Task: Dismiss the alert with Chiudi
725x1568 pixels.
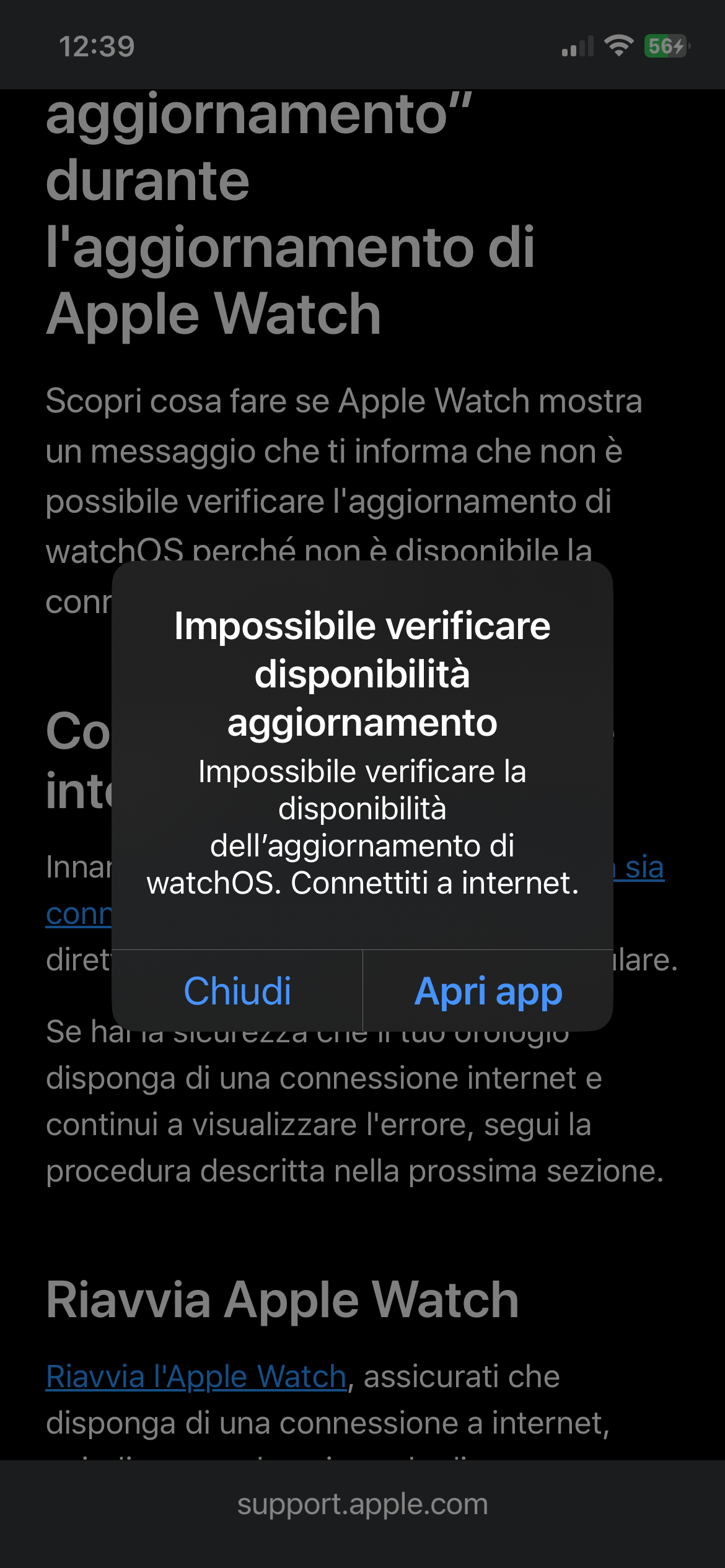Action: point(237,991)
